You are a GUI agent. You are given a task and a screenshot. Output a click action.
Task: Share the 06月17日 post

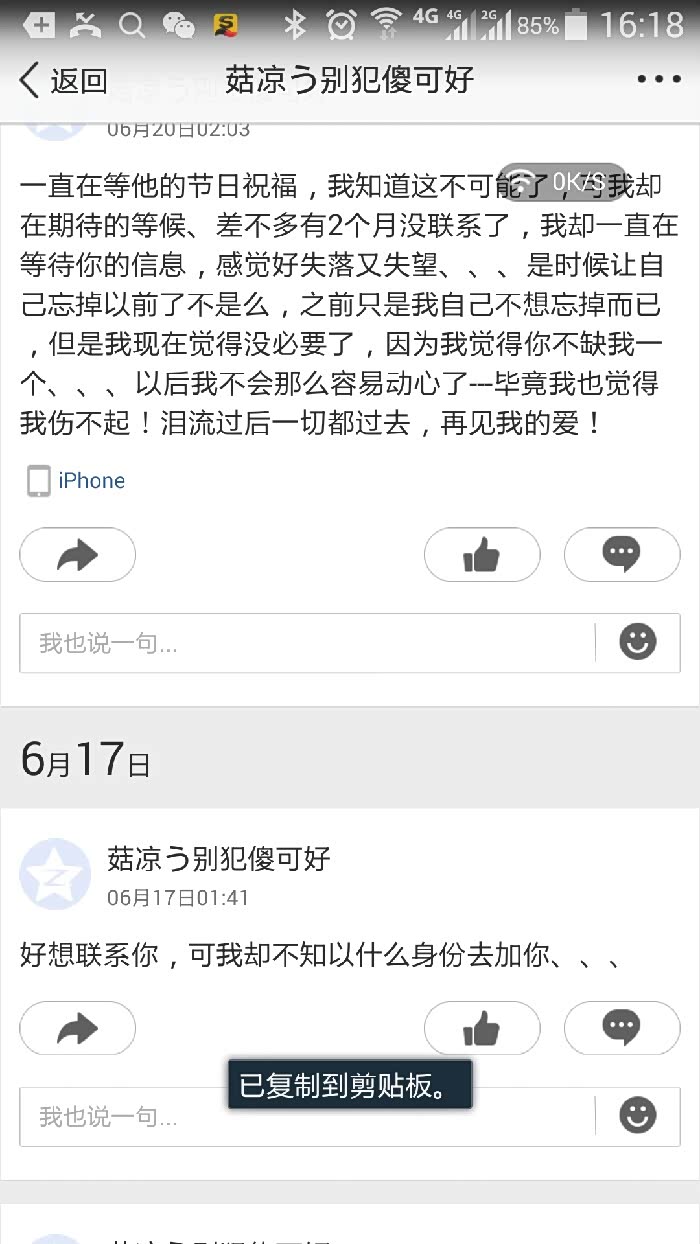pyautogui.click(x=78, y=1028)
